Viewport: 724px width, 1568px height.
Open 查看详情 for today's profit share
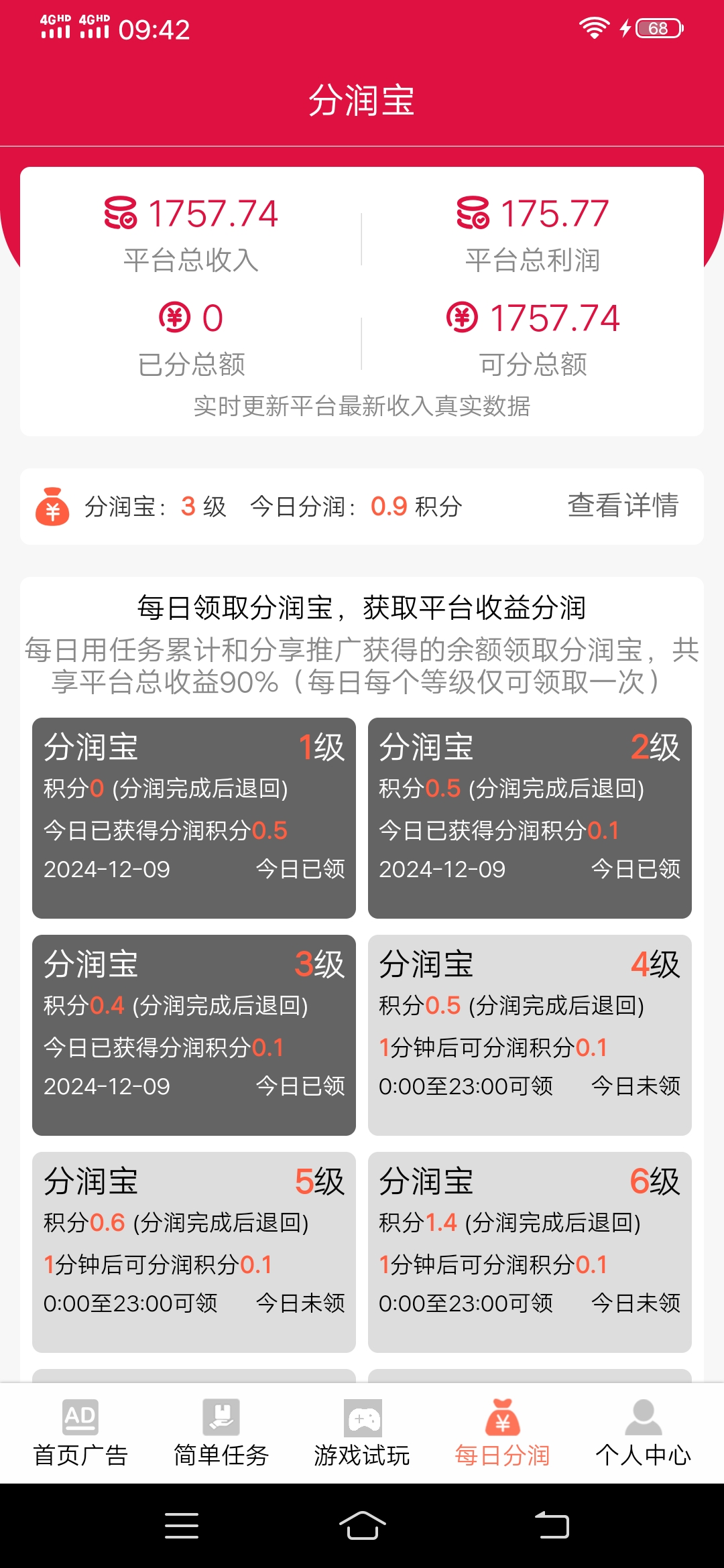point(623,506)
